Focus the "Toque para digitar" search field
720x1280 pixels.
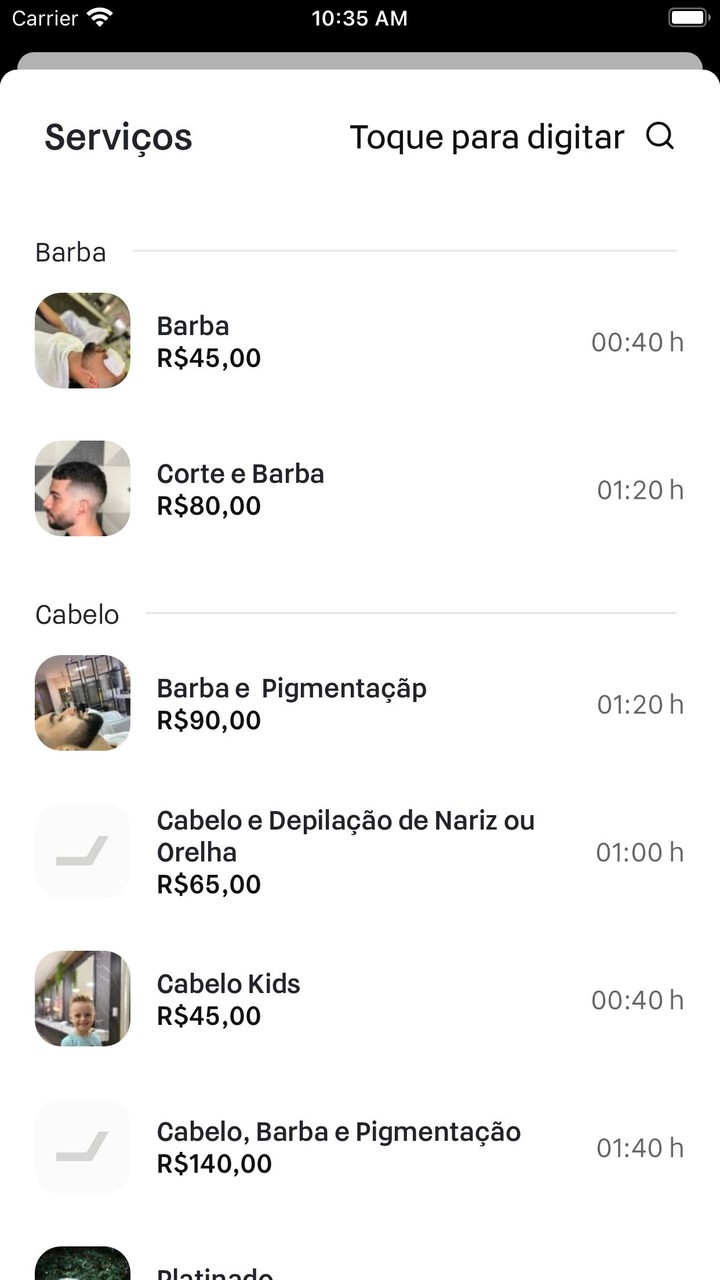pyautogui.click(x=486, y=137)
